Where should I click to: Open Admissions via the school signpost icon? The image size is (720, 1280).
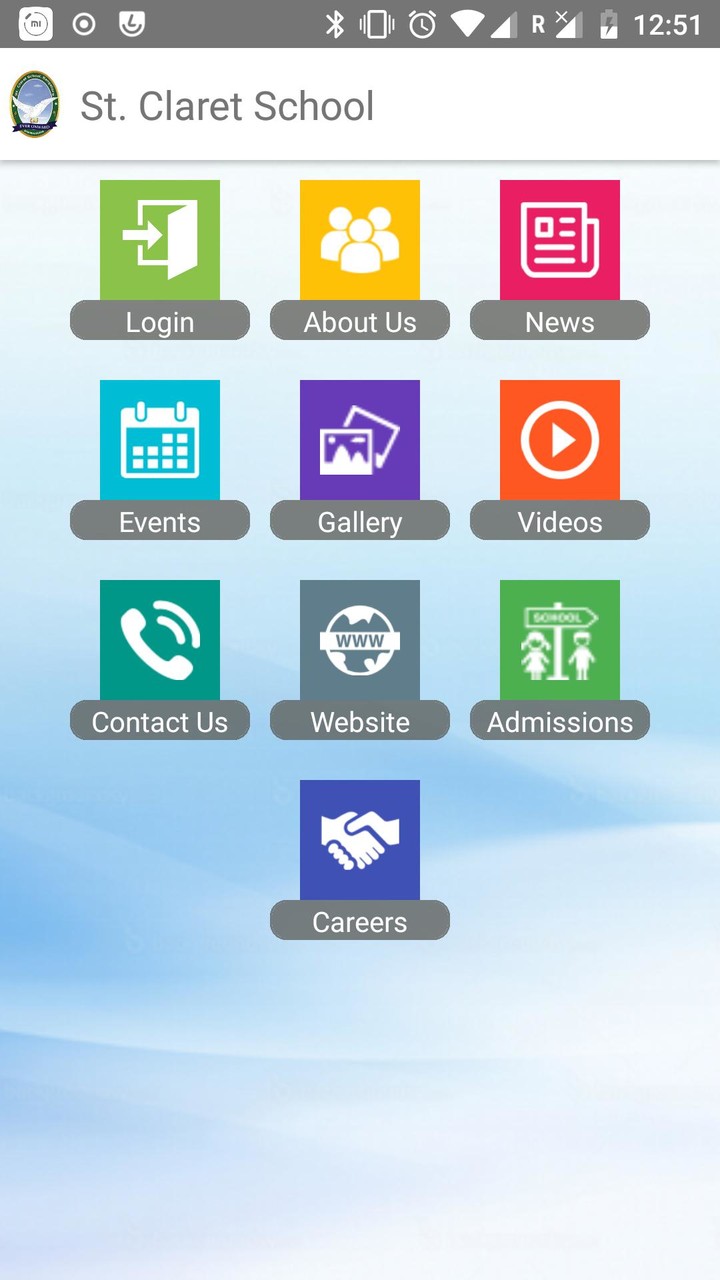559,639
